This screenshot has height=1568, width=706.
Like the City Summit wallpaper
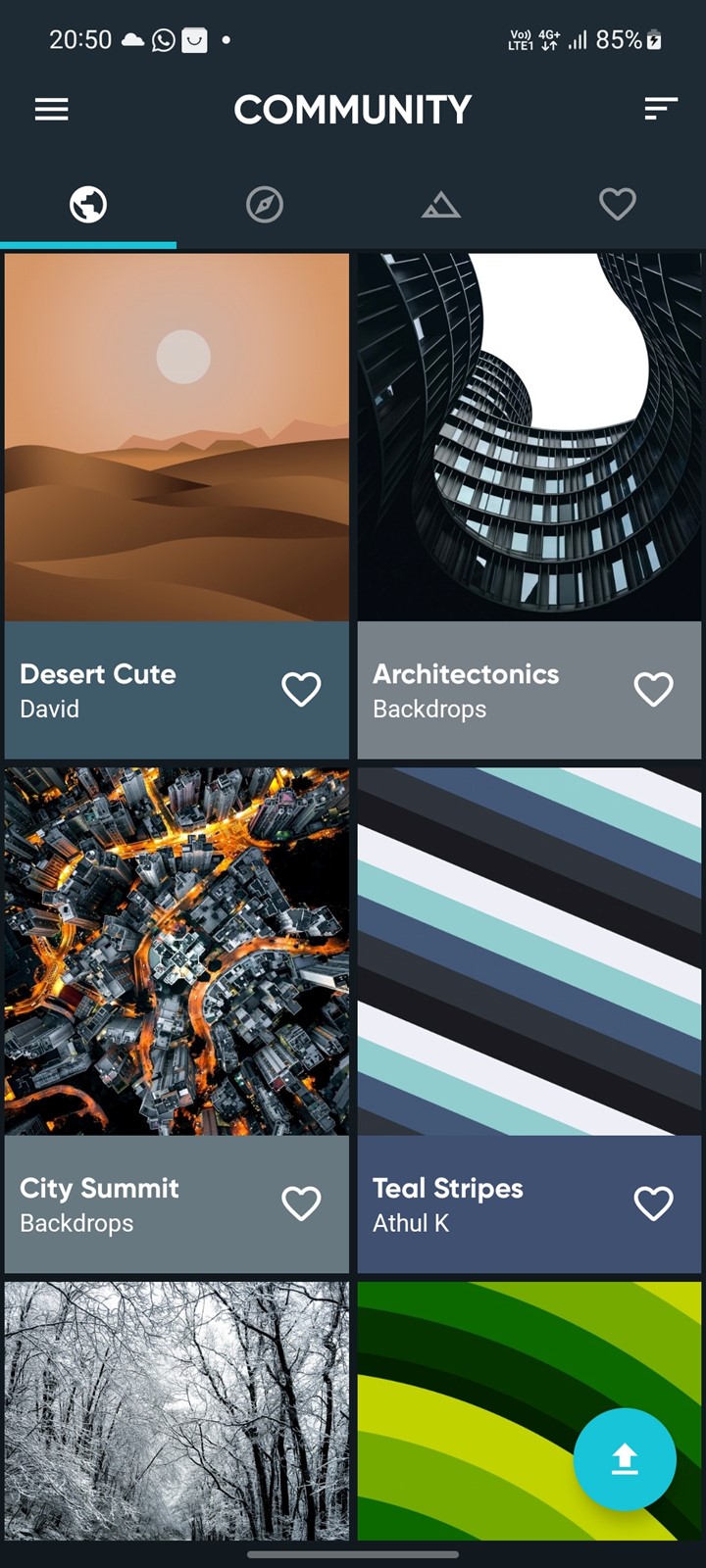coord(301,1203)
